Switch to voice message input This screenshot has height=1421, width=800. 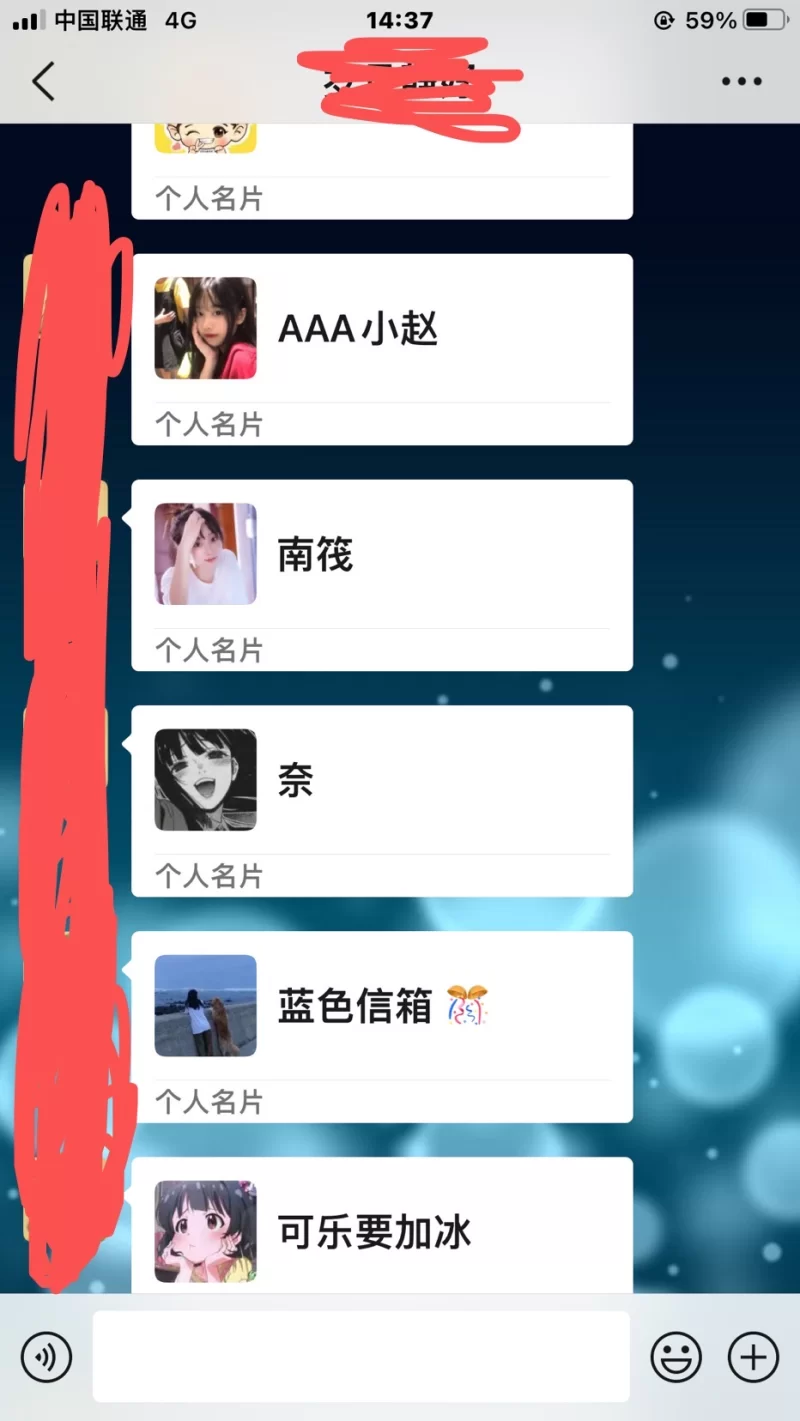(x=46, y=1357)
